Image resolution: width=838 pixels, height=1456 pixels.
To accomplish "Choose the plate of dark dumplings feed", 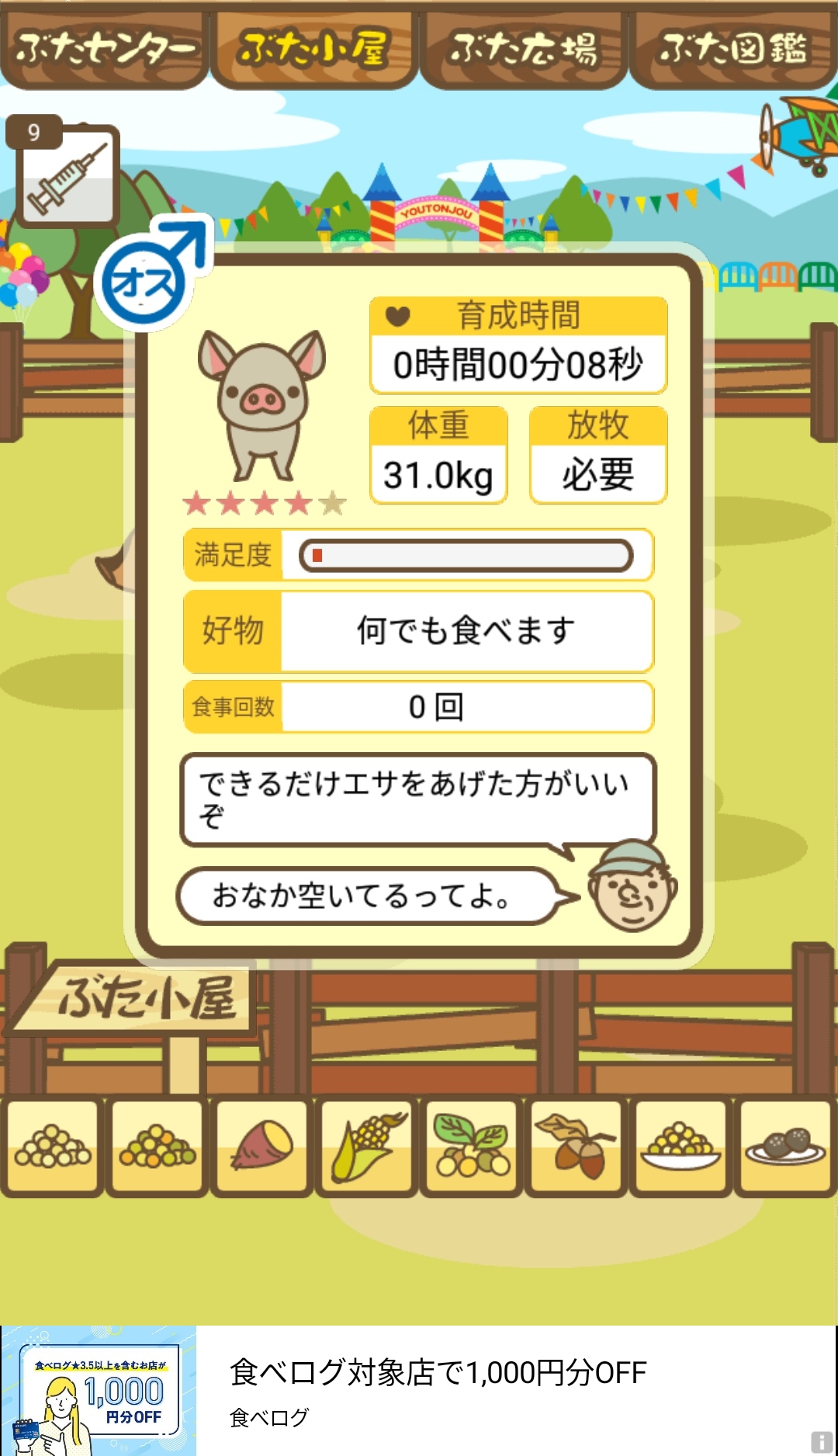I will point(785,1146).
